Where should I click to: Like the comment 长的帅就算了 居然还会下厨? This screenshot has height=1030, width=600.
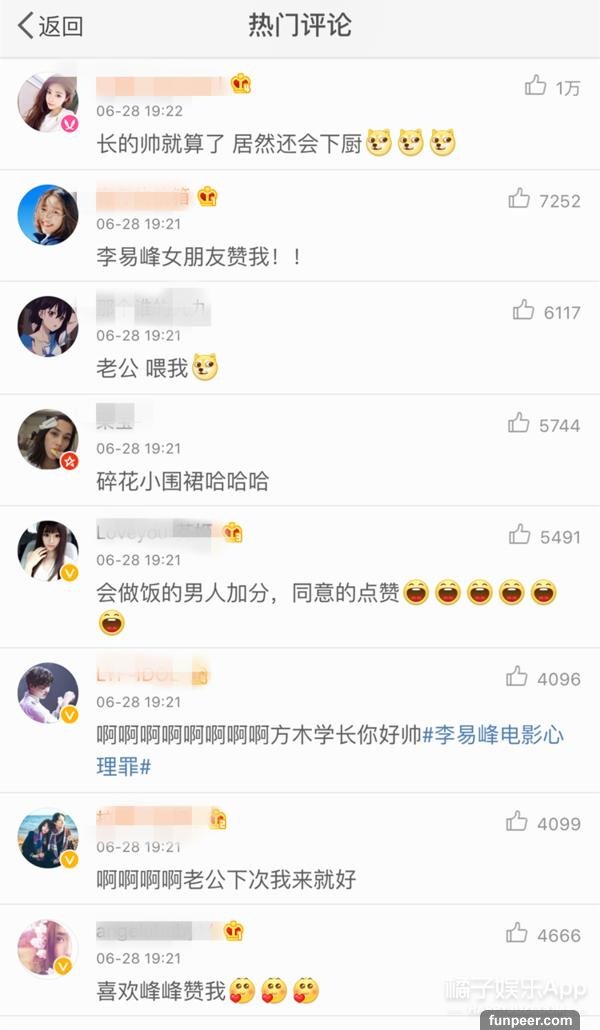(x=536, y=86)
